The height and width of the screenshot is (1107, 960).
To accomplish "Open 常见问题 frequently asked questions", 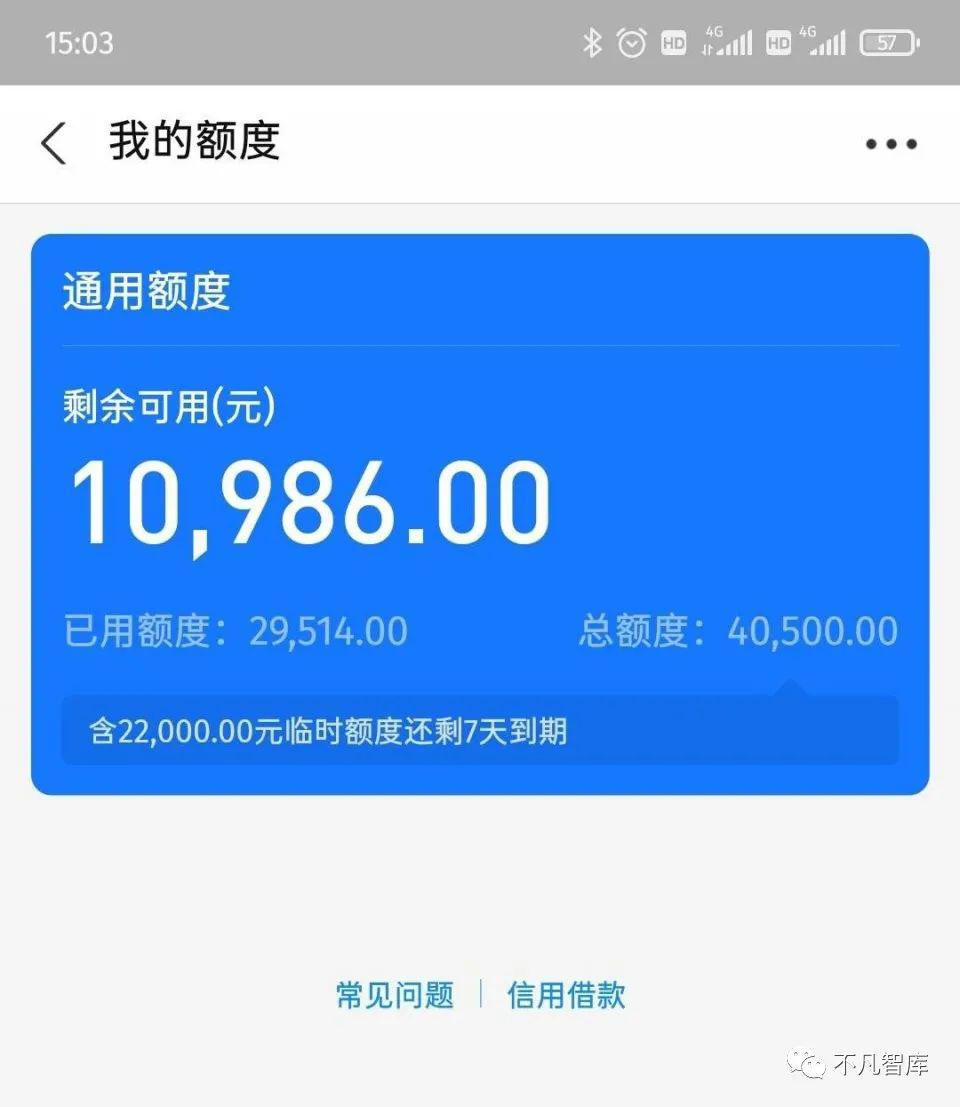I will 393,996.
